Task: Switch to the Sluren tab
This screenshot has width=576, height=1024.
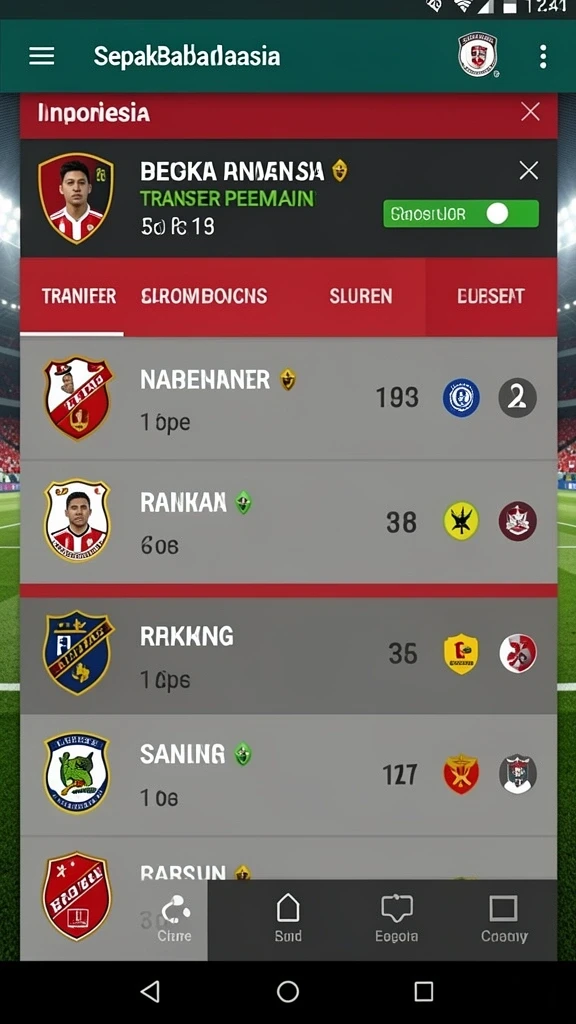Action: coord(360,296)
